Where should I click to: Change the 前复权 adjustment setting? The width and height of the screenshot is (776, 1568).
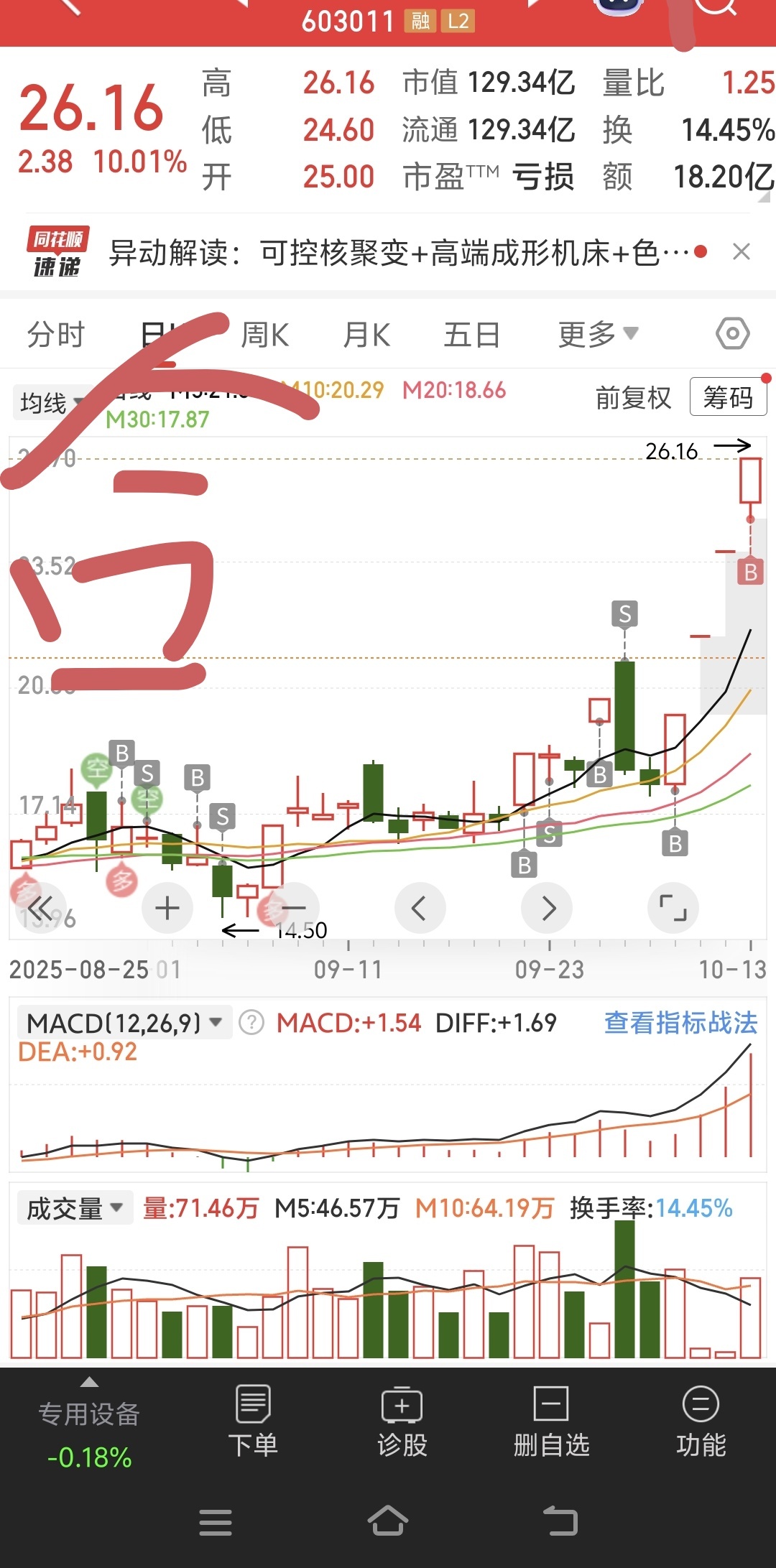(633, 397)
